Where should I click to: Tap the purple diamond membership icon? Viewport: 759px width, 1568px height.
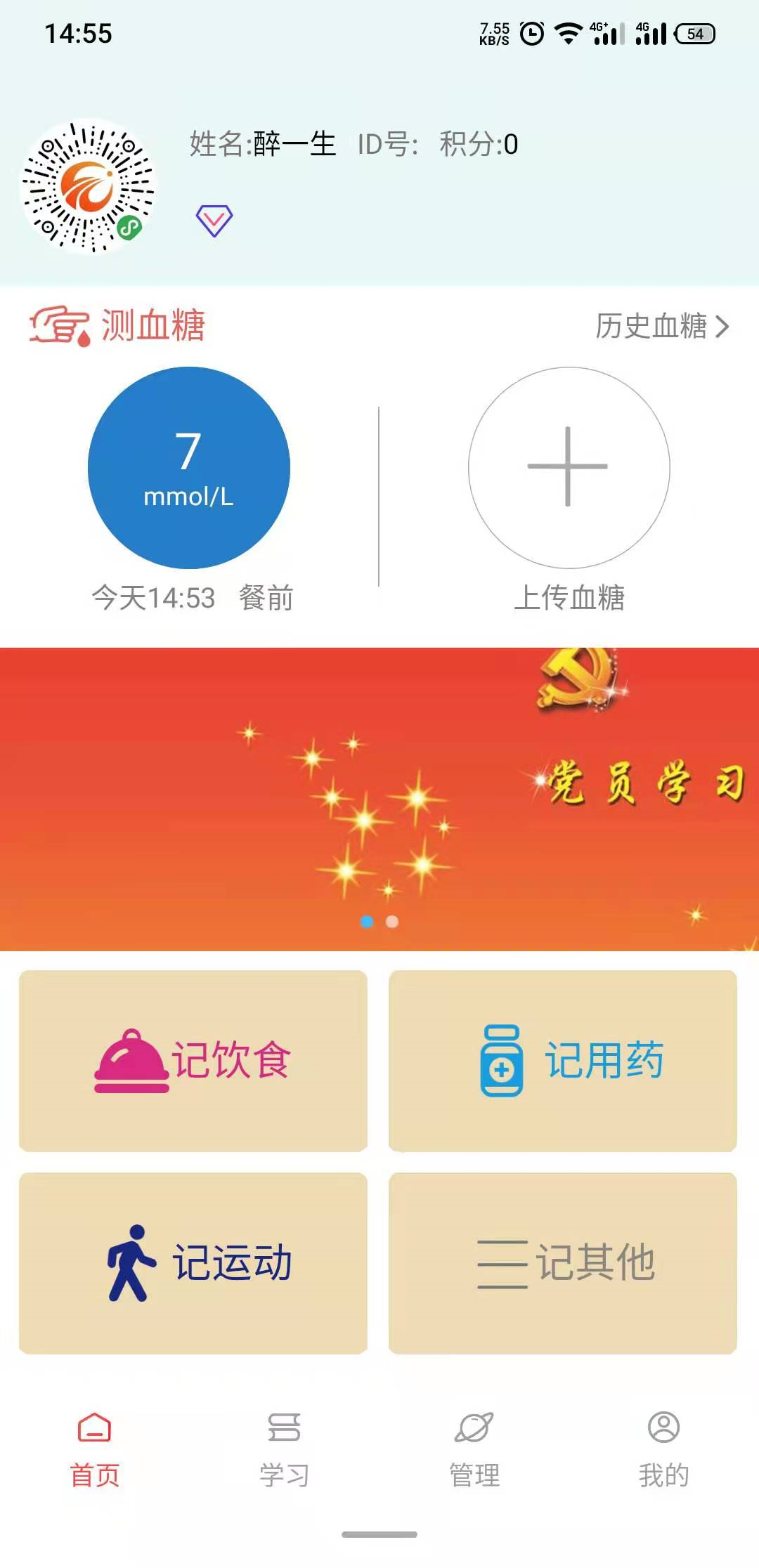point(214,221)
